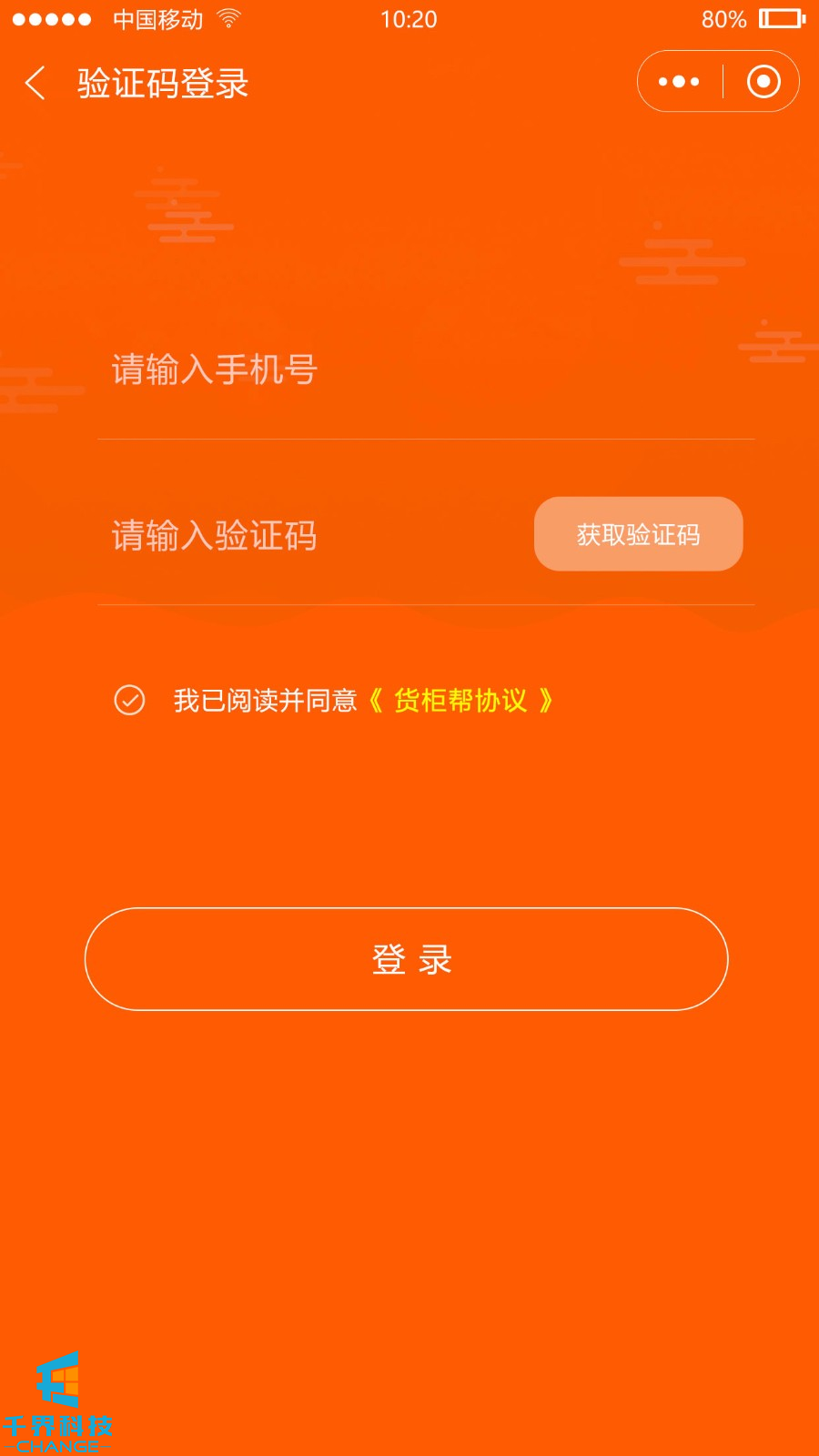Viewport: 819px width, 1456px height.
Task: Go back from 验证码登录 screen
Action: tap(35, 83)
